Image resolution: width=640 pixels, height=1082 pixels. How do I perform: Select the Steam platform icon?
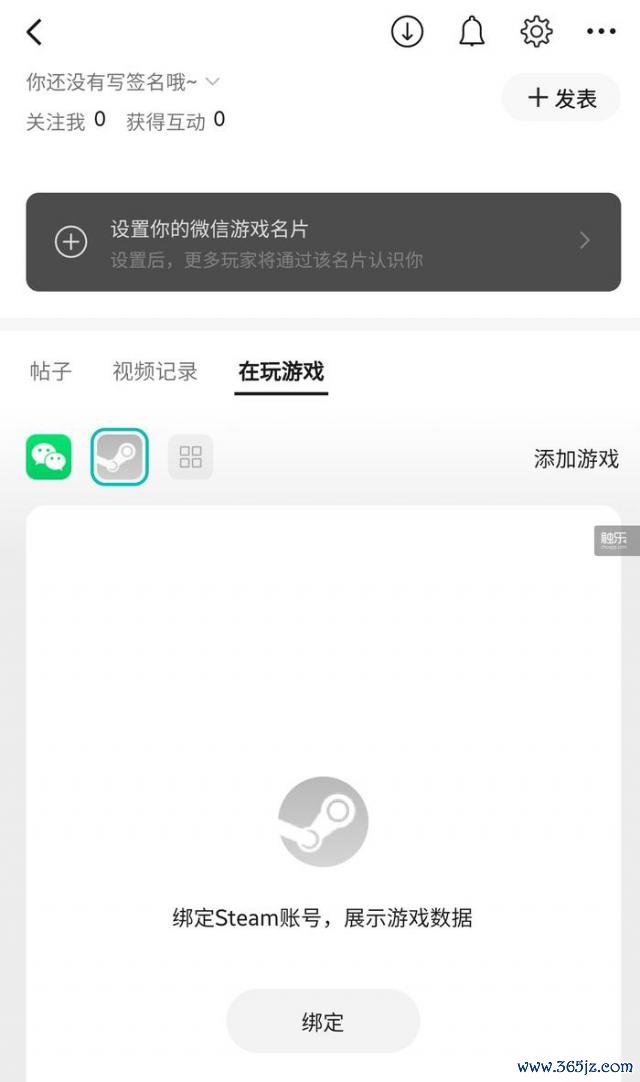click(119, 457)
